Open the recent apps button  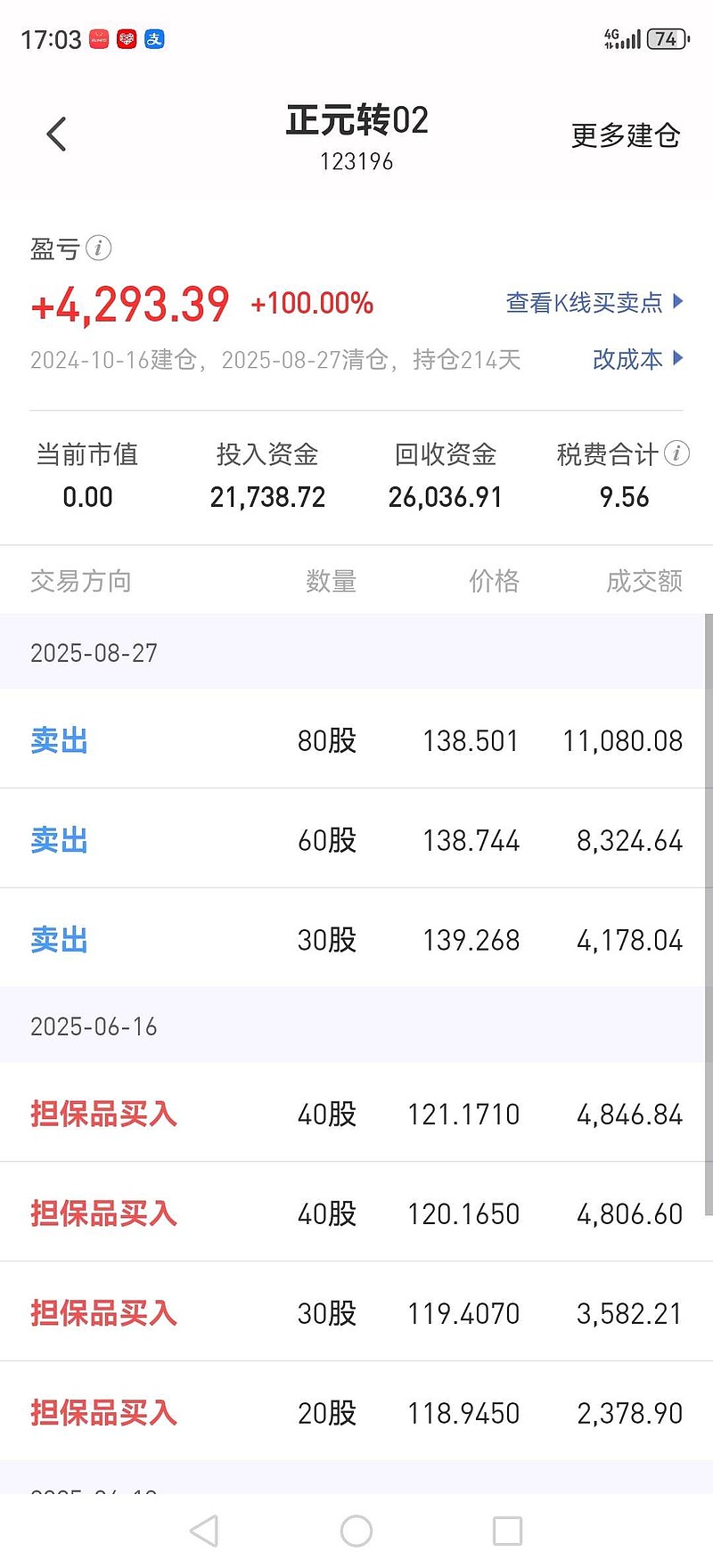pyautogui.click(x=507, y=1531)
